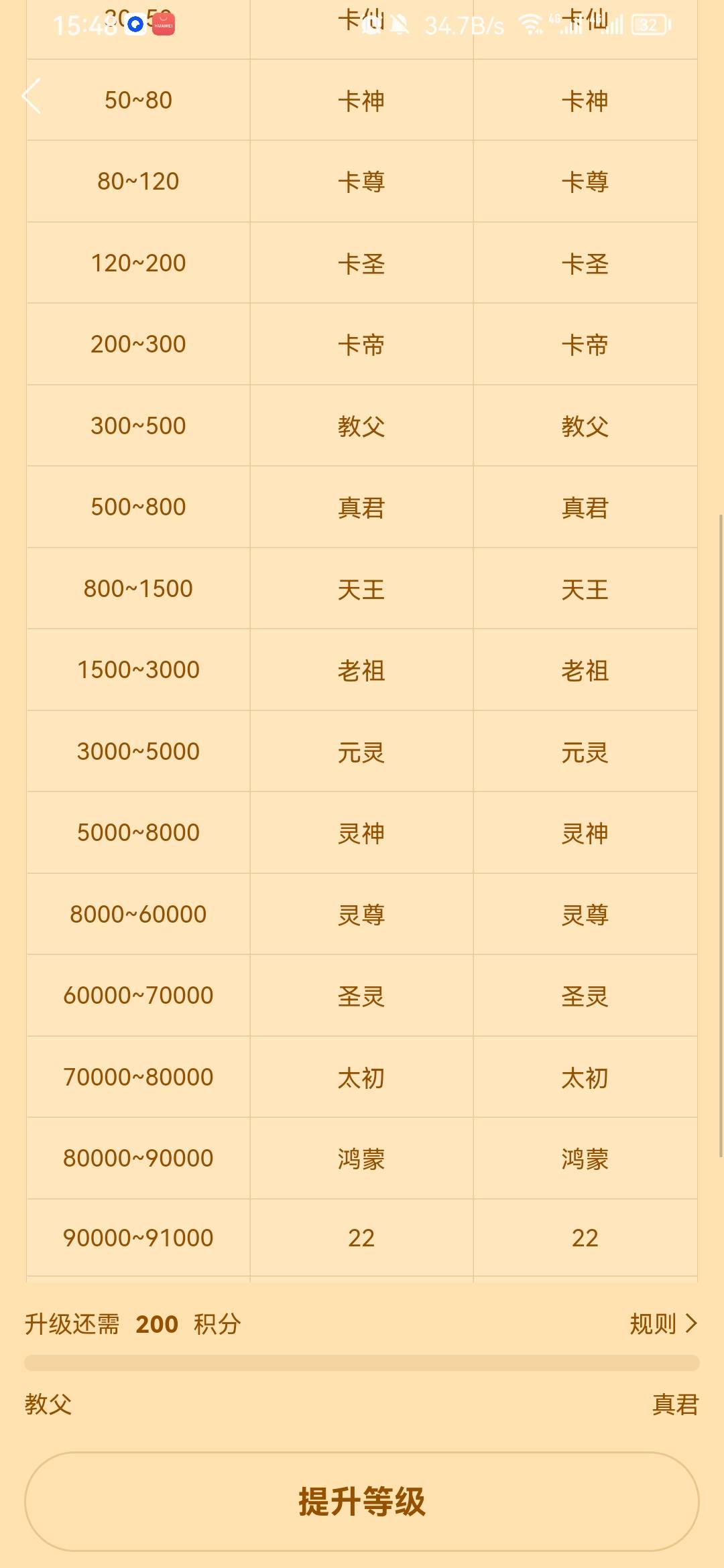
Task: Tap the 提升等级 upgrade level button
Action: (x=362, y=1502)
